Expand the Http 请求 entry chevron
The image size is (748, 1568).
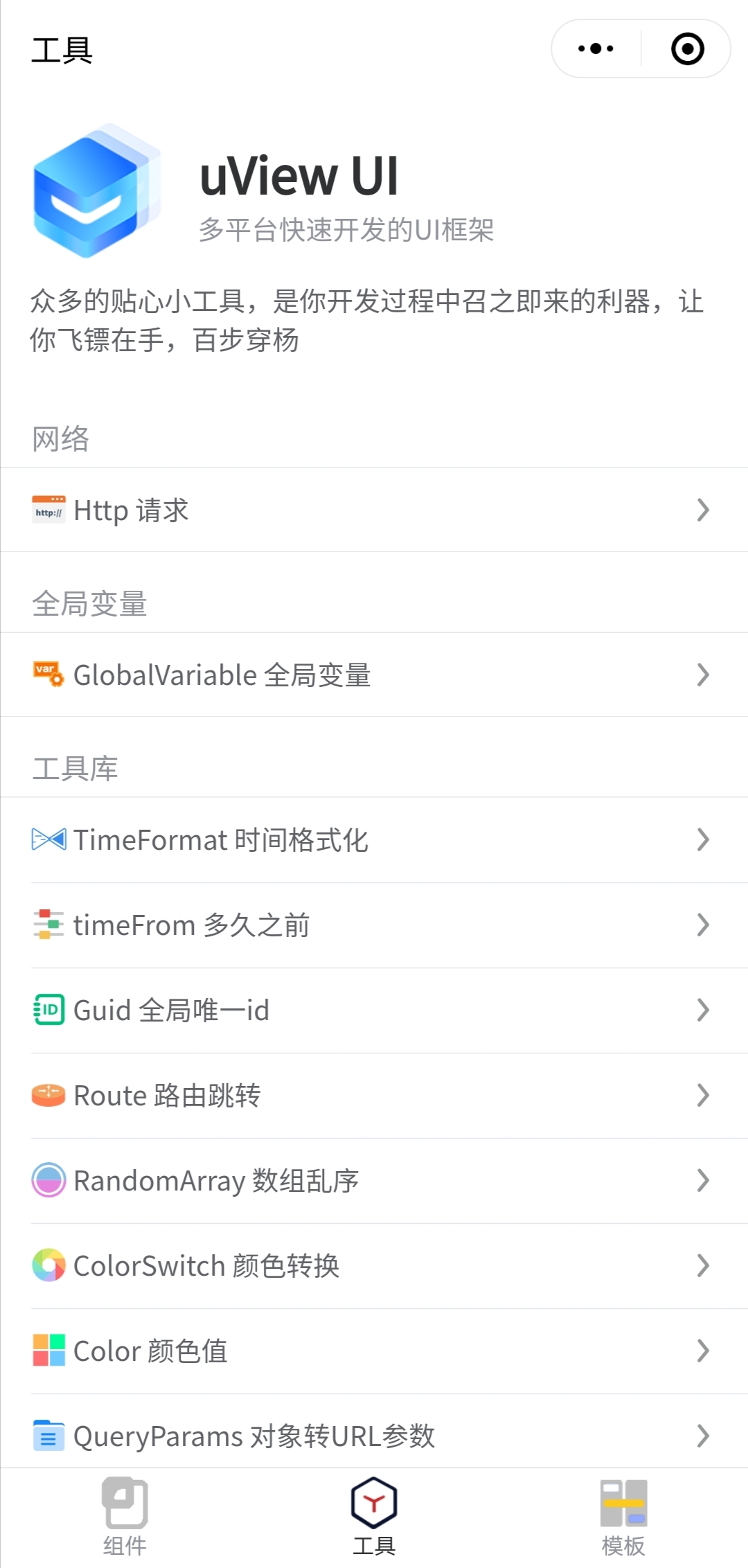point(704,510)
